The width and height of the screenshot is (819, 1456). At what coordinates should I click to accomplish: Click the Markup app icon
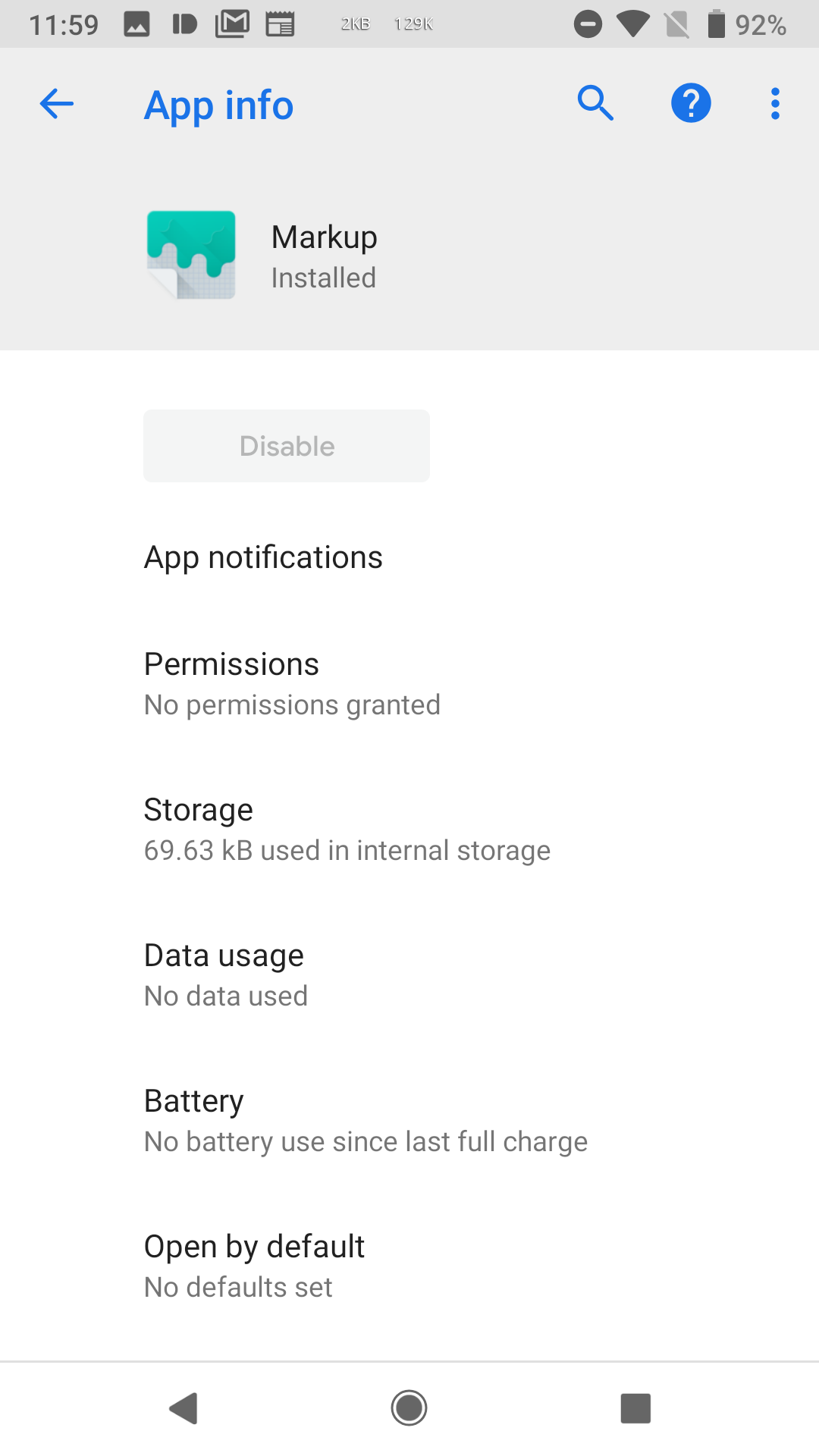point(191,254)
